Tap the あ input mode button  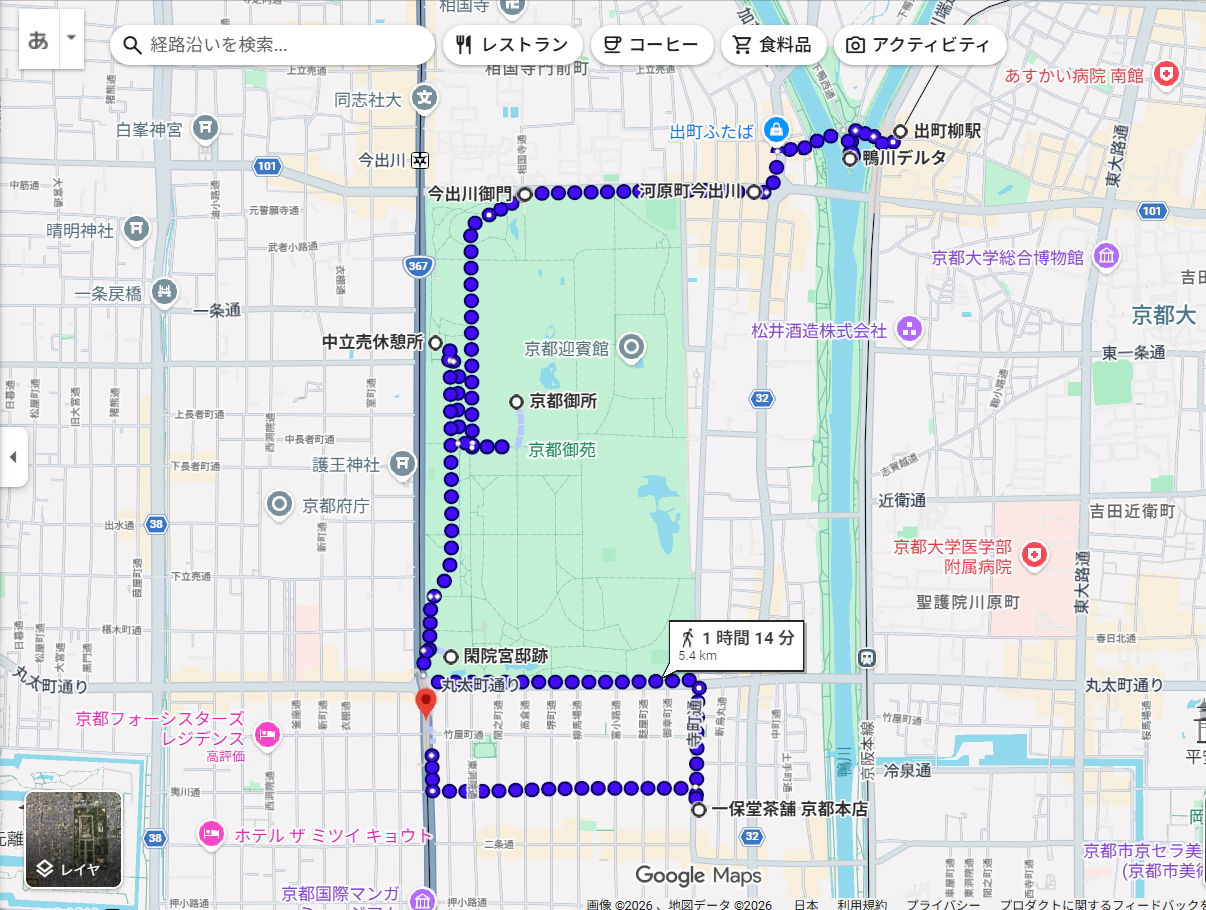pos(39,40)
